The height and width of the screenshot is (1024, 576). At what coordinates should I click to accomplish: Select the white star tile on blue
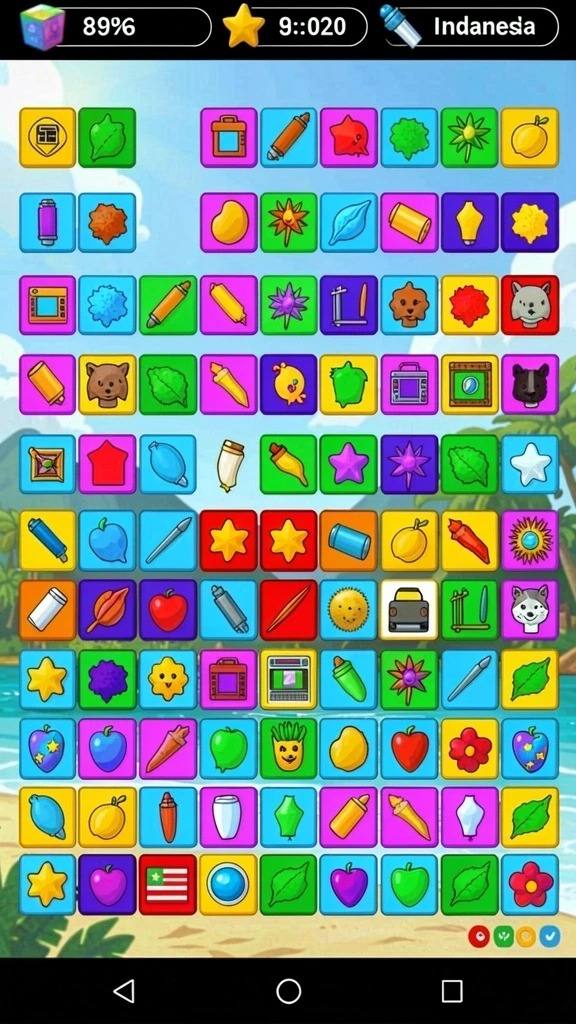(530, 464)
